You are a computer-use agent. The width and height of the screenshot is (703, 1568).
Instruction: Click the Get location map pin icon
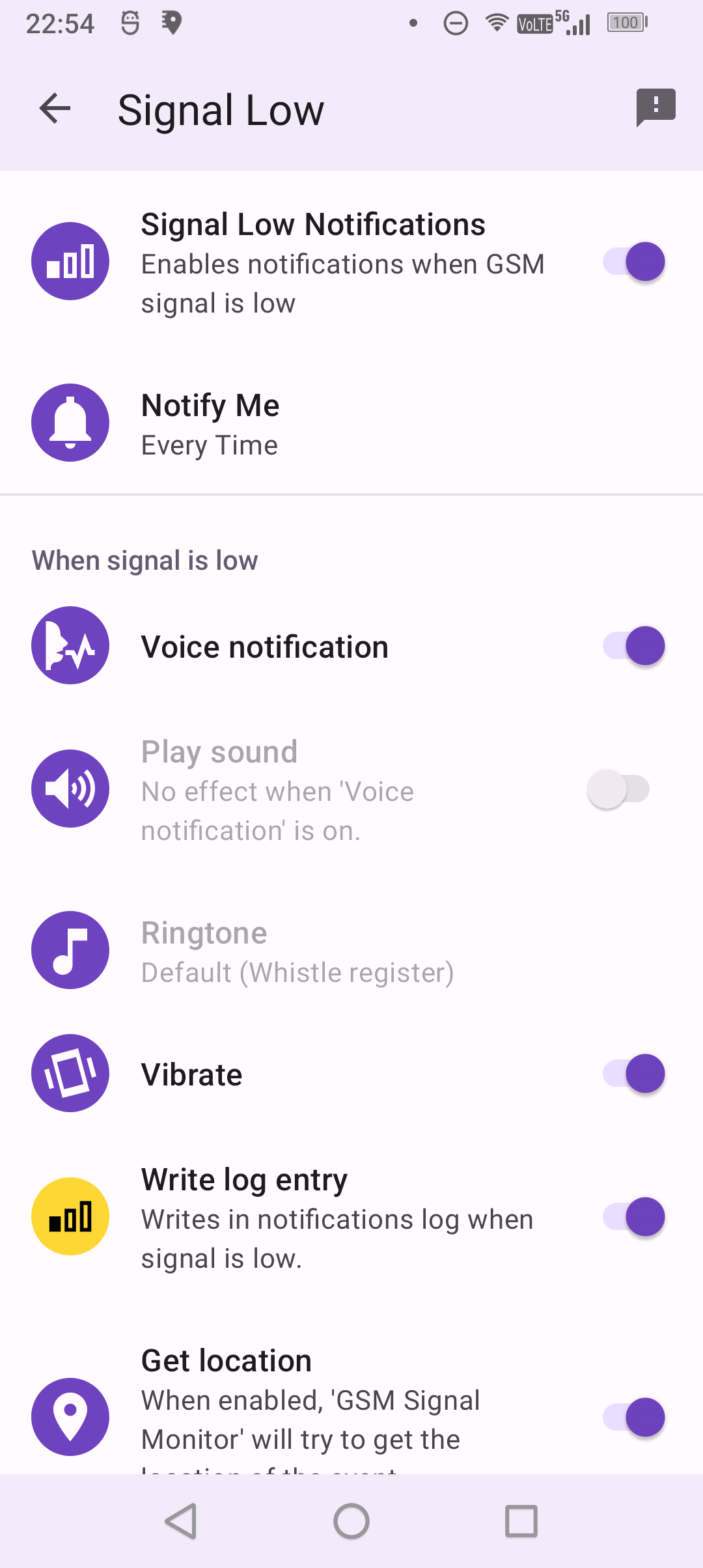70,1417
